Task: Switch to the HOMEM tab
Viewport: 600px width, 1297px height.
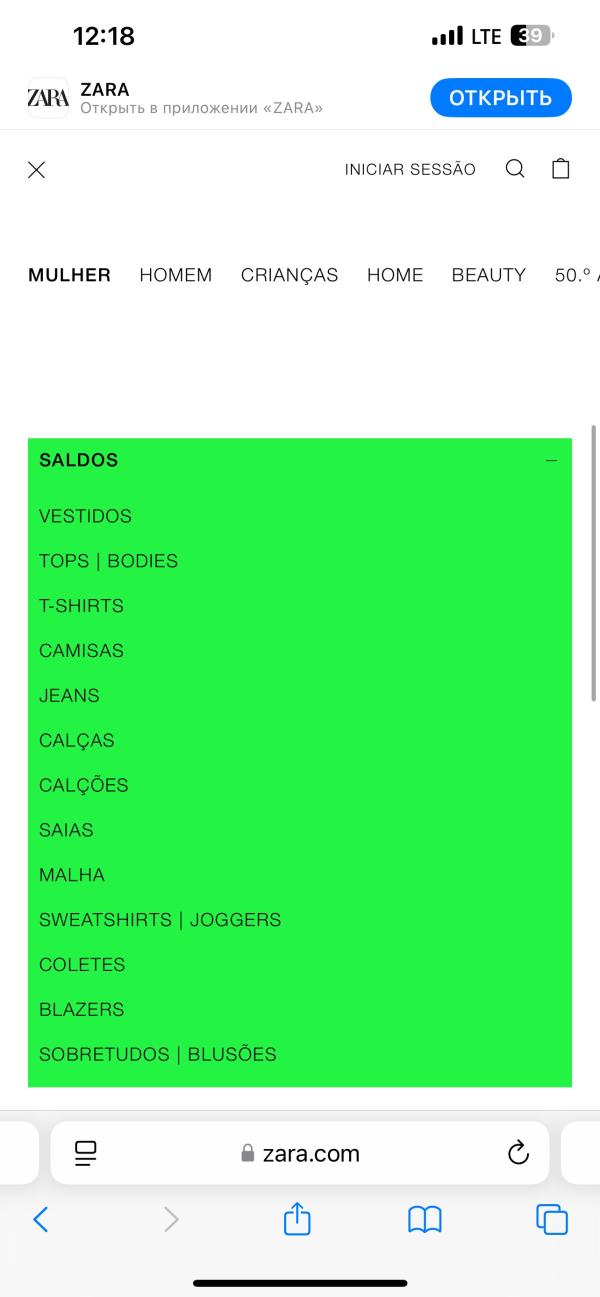Action: [176, 275]
